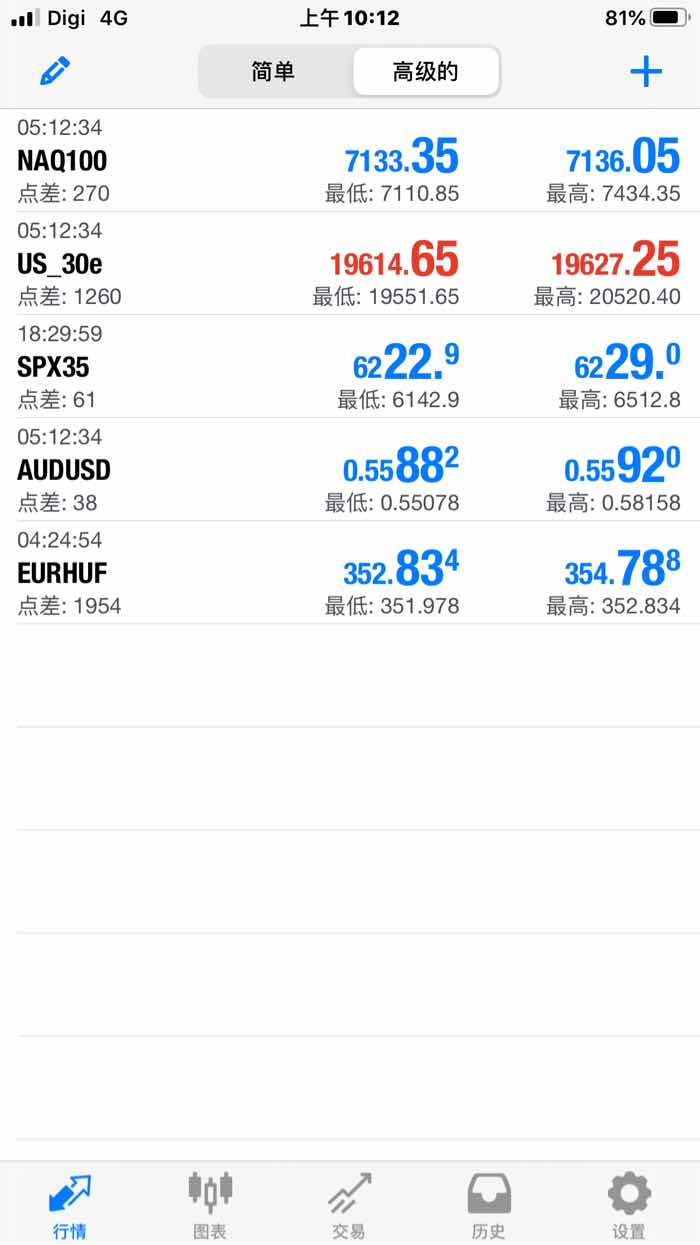Screen dimensions: 700x1245
Task: Open the AUDUSD quote row
Action: point(350,469)
